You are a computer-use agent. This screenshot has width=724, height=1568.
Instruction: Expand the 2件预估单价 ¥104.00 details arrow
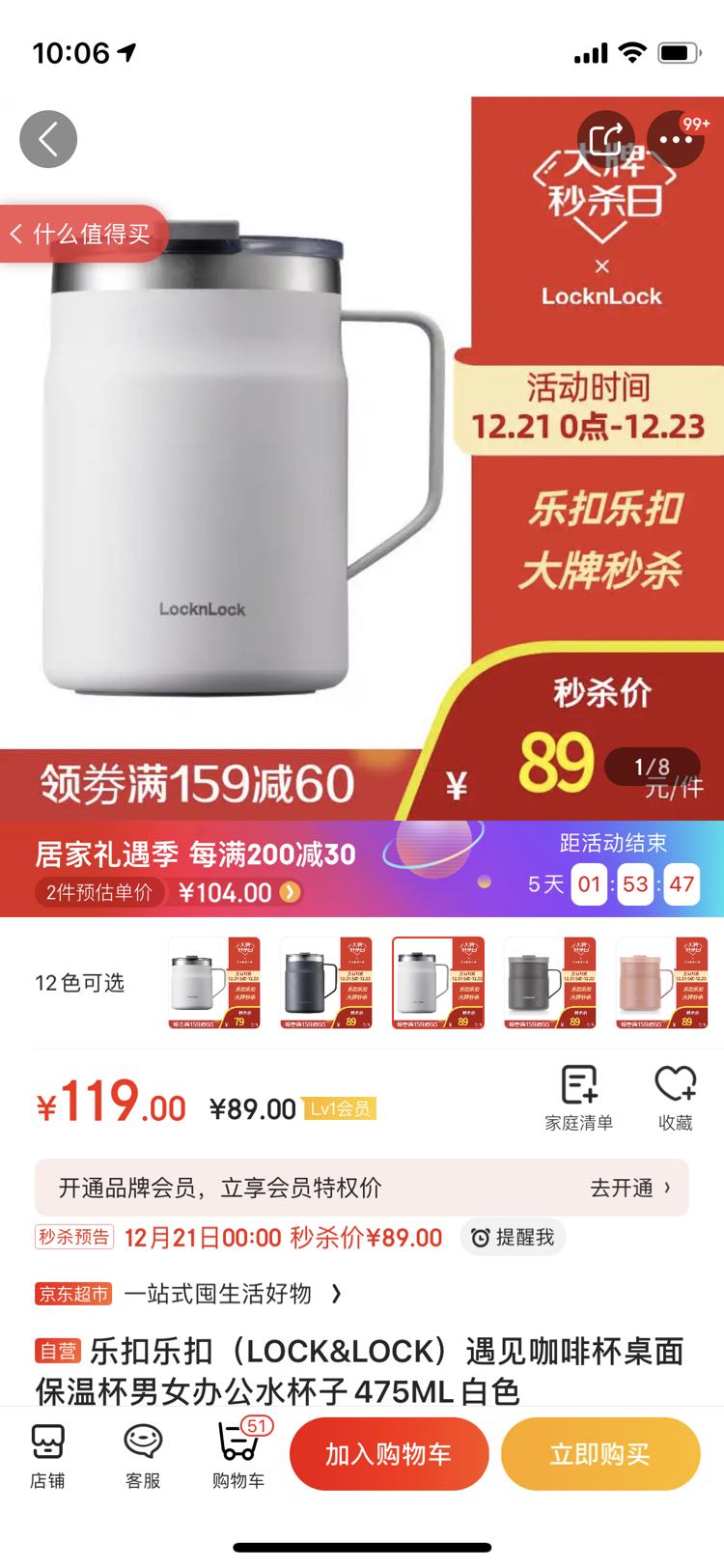[x=288, y=893]
